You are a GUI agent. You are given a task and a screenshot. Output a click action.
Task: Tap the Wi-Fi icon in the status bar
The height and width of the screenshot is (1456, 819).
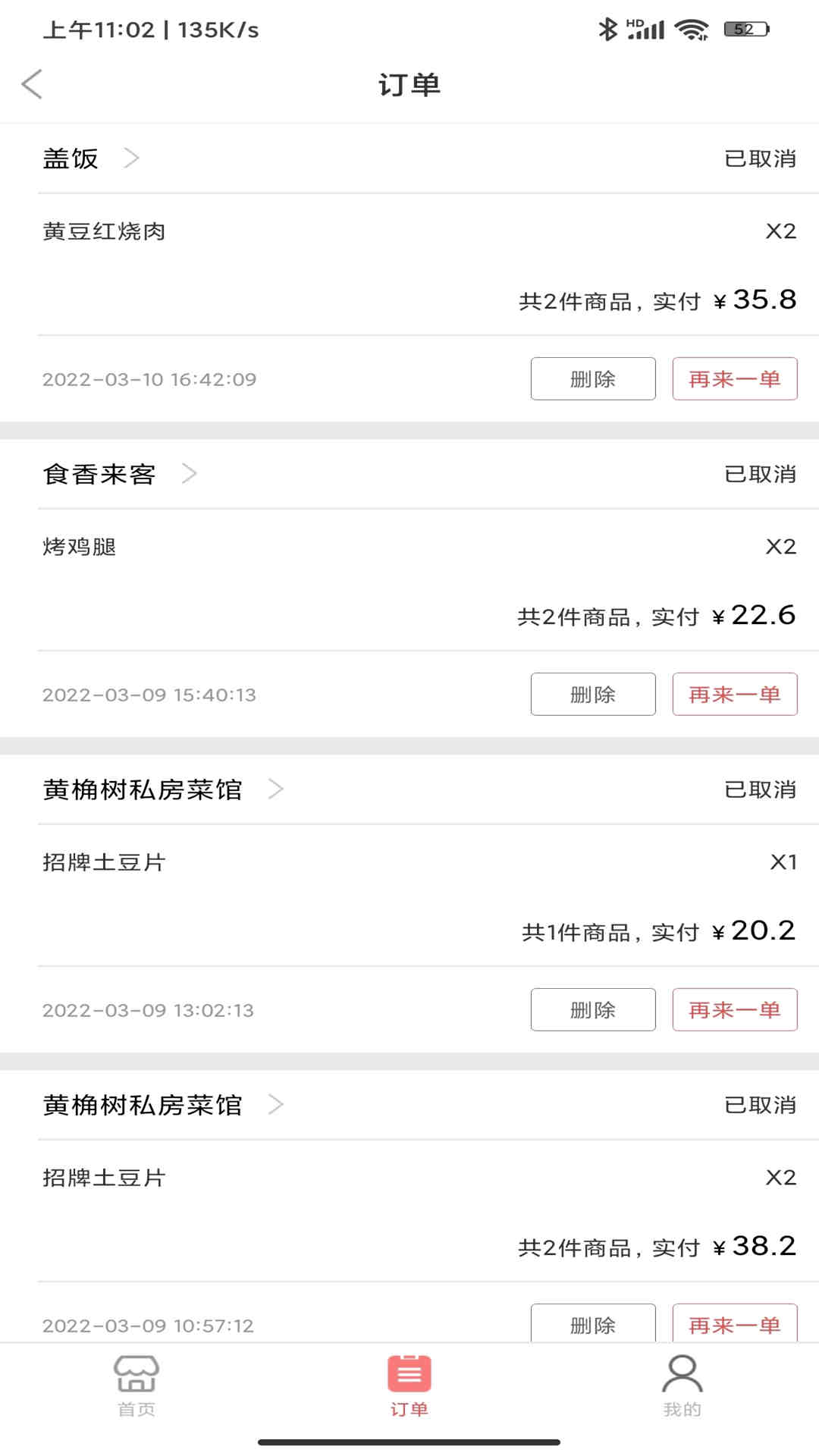click(x=691, y=29)
